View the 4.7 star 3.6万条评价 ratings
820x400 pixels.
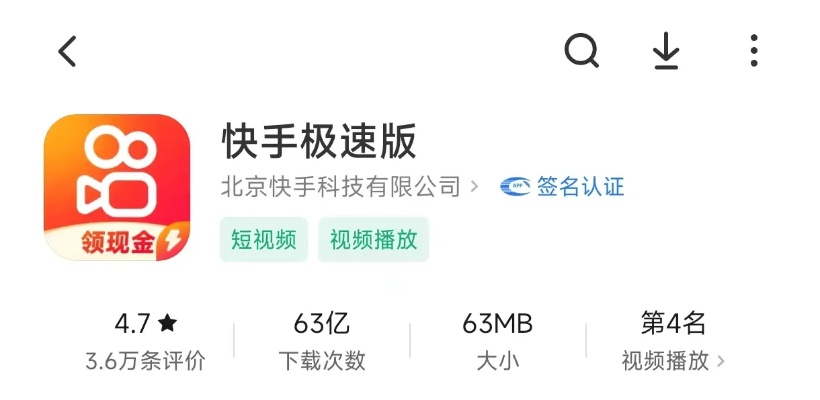[145, 341]
